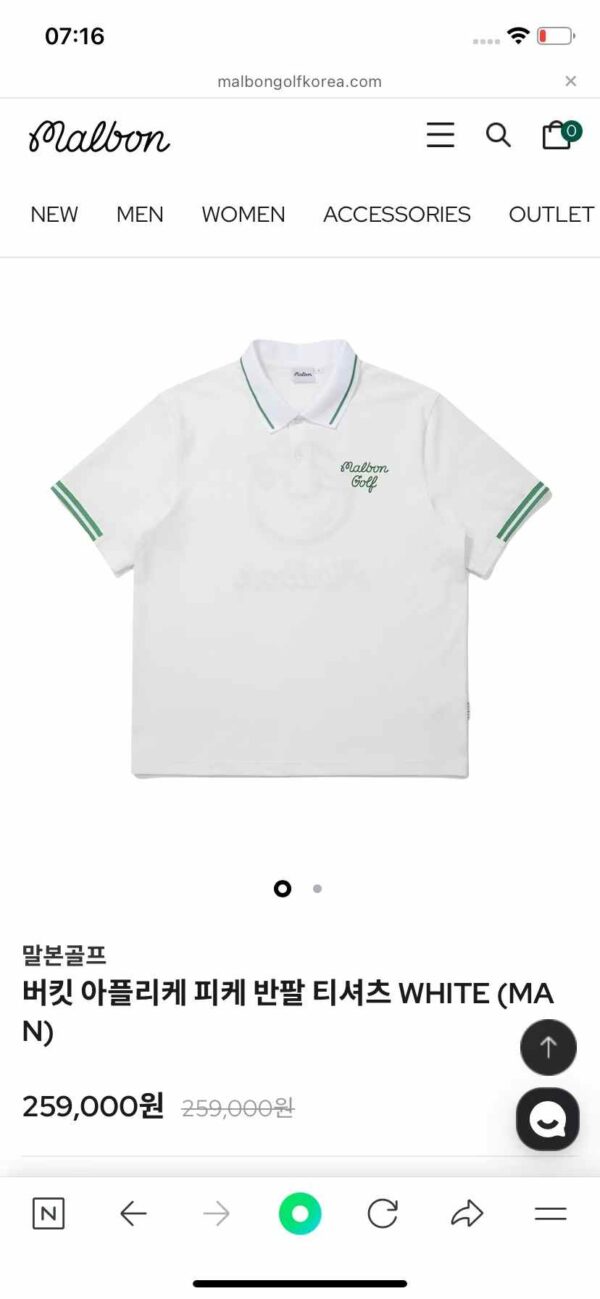Tap the green Naver search circle
Viewport: 600px width, 1299px height.
300,1214
